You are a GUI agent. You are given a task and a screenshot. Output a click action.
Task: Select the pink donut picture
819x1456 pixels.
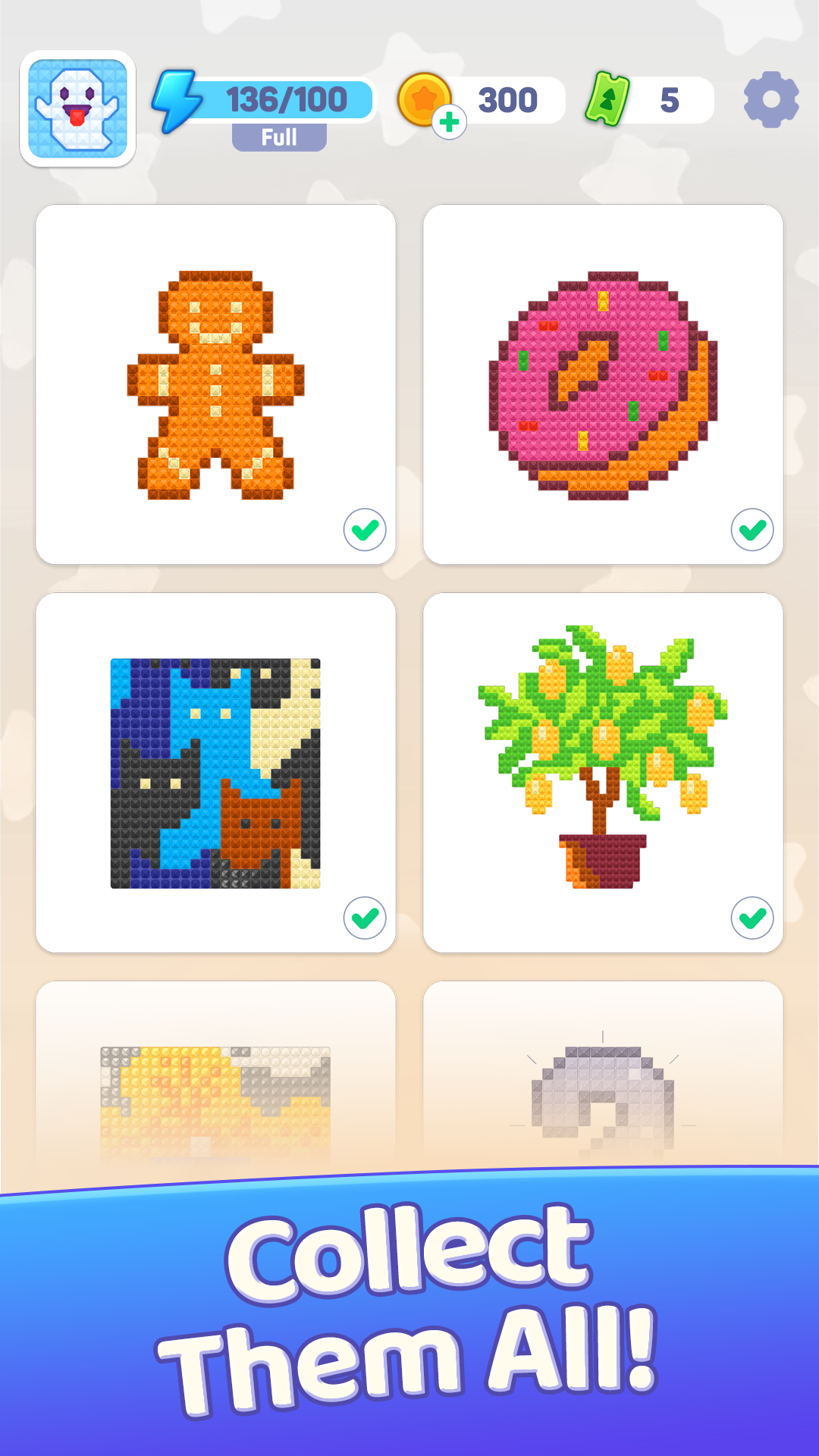pyautogui.click(x=603, y=384)
